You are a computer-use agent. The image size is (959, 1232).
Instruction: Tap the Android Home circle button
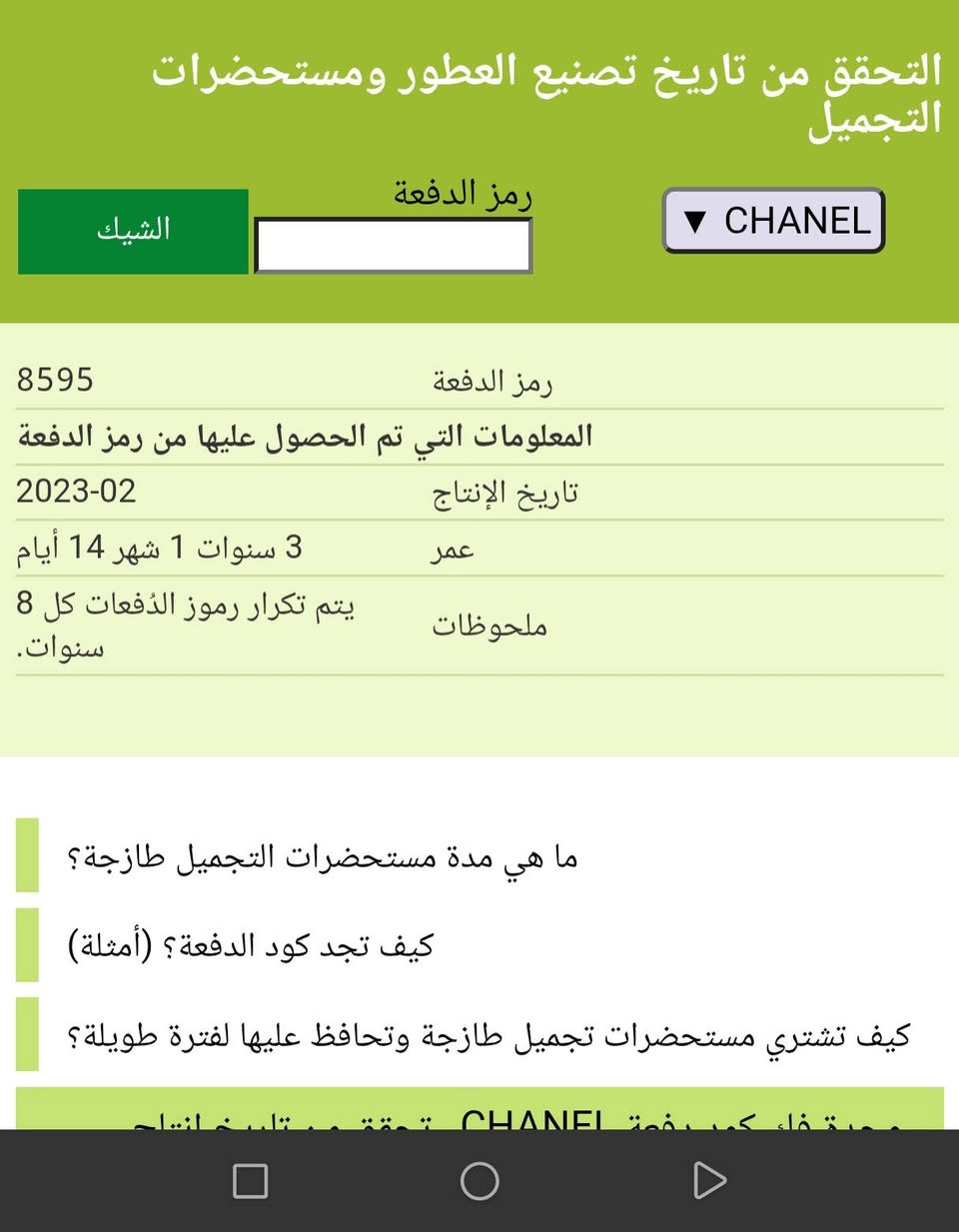(479, 1180)
